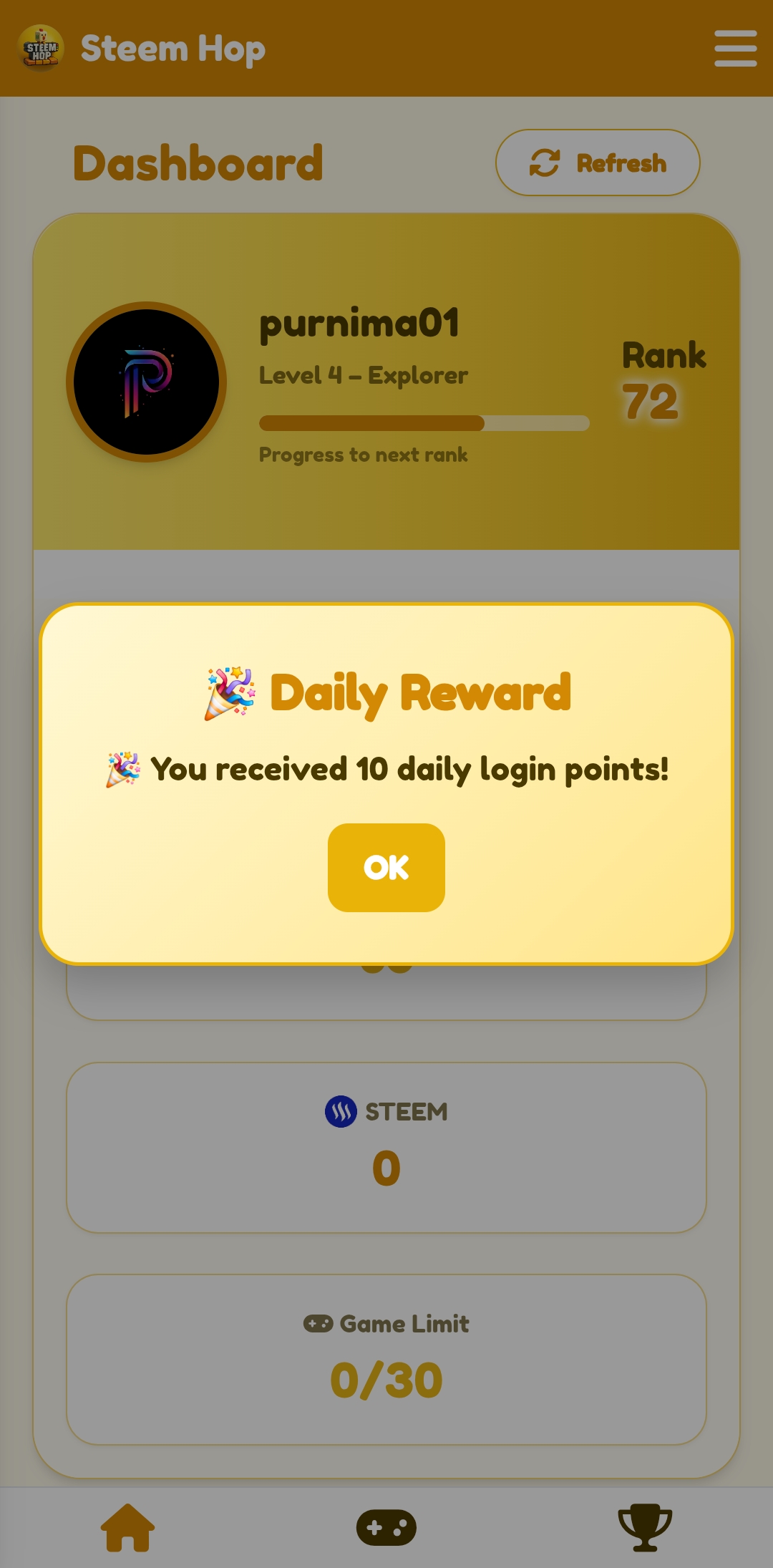Dismiss the Daily Reward dialog with OK

pyautogui.click(x=386, y=867)
